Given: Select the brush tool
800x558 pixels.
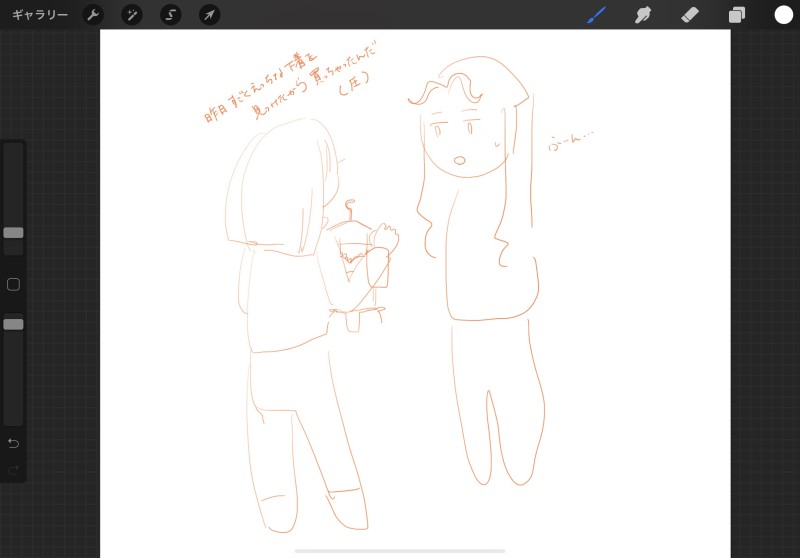Looking at the screenshot, I should click(597, 15).
